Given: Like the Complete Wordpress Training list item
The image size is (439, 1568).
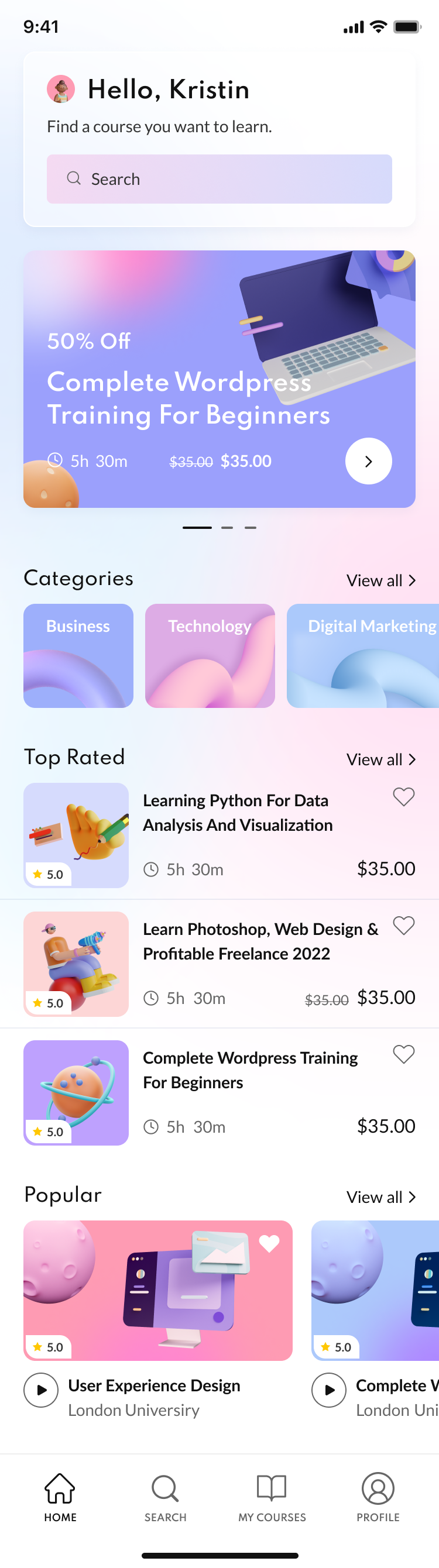Looking at the screenshot, I should coord(404,1054).
